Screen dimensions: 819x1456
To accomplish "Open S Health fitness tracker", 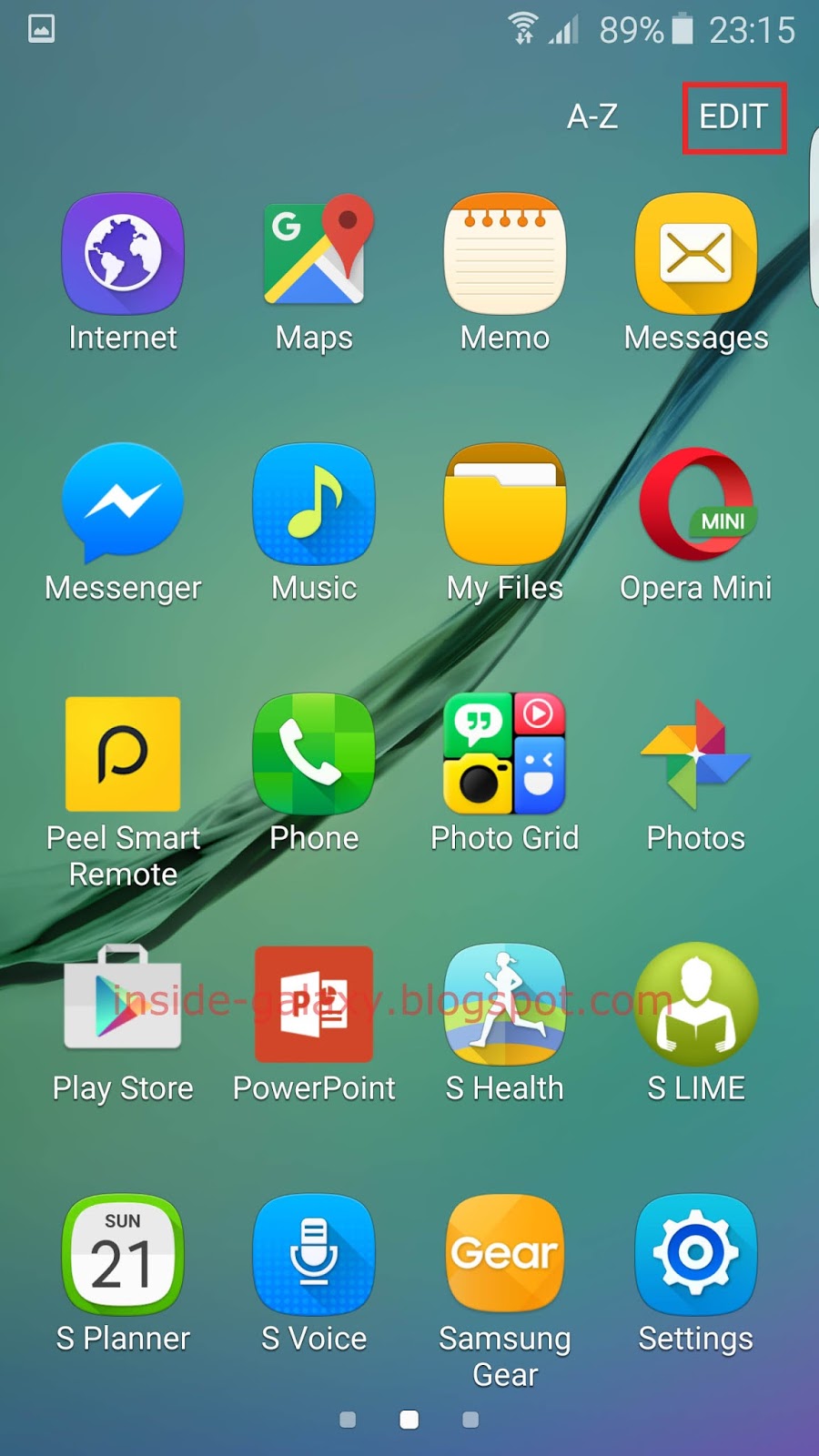I will pos(505,1006).
